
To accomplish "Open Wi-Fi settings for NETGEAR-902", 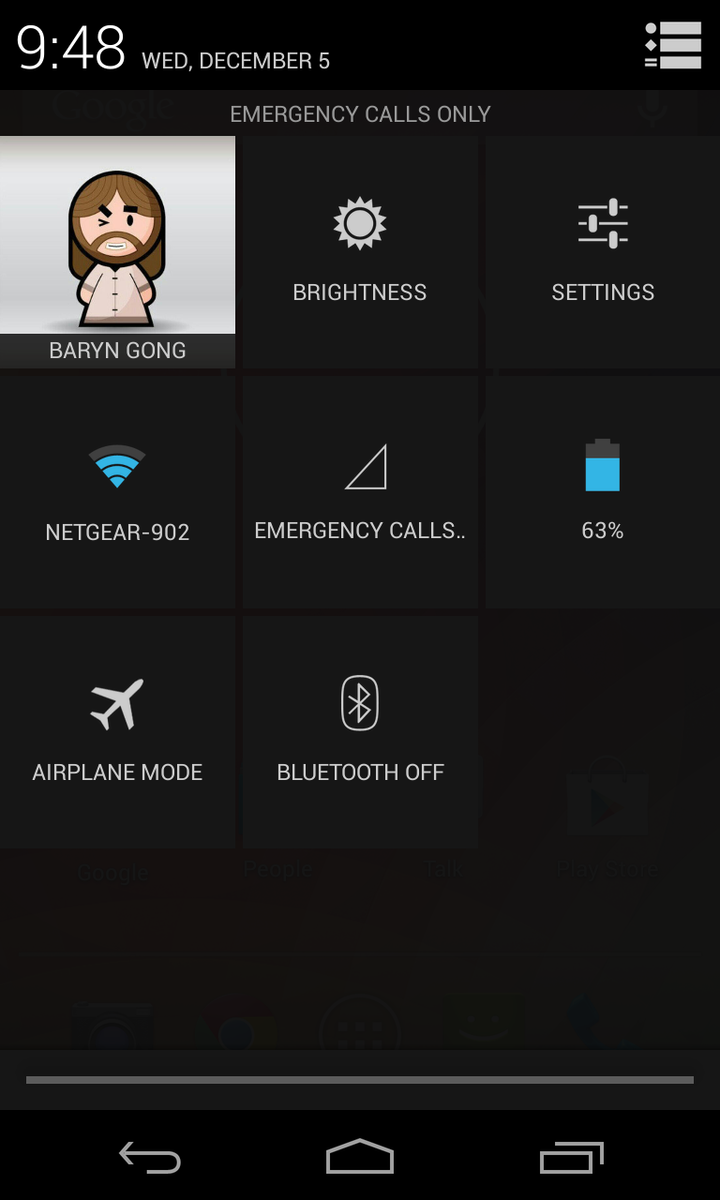I will (117, 492).
